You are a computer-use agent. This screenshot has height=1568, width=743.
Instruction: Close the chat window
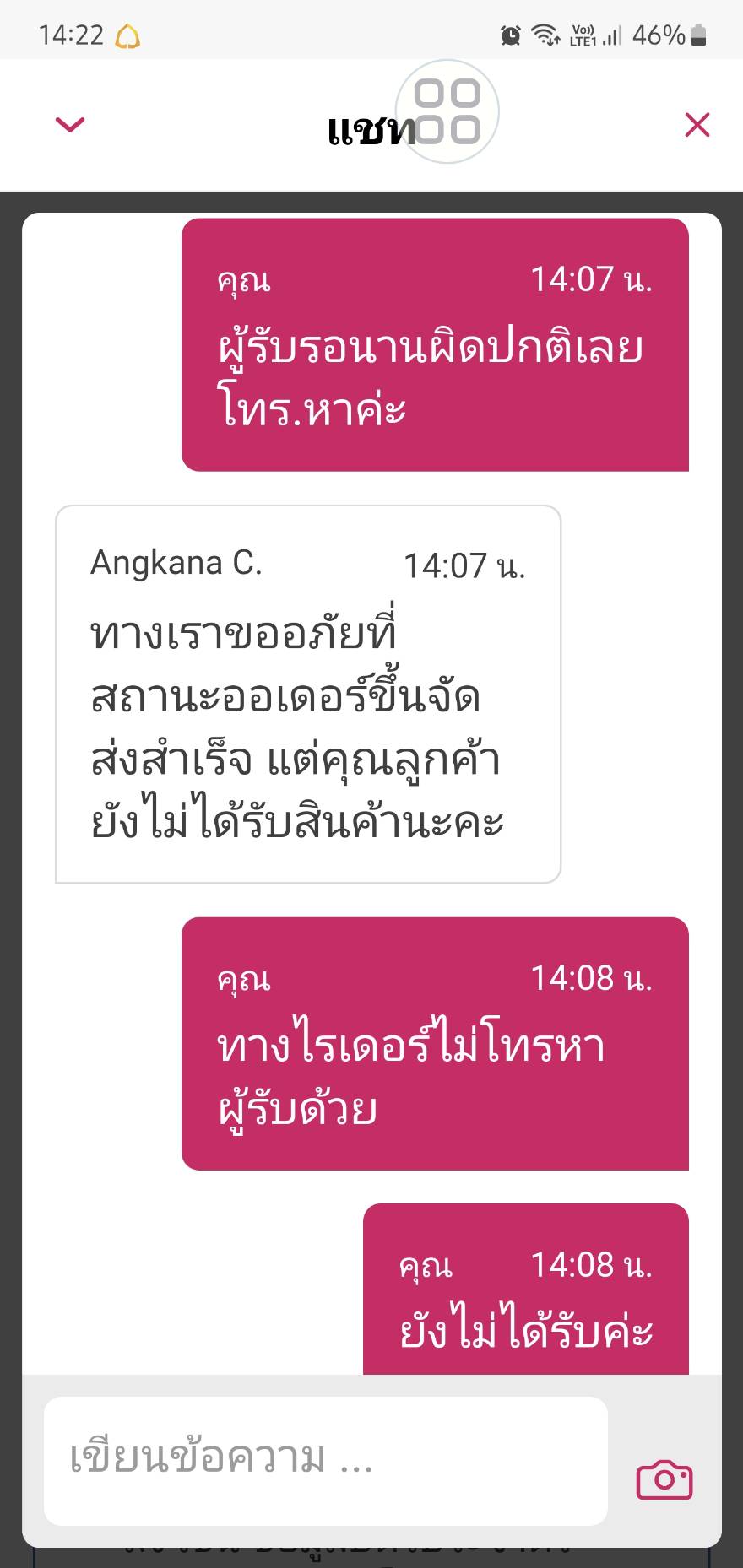[x=697, y=125]
